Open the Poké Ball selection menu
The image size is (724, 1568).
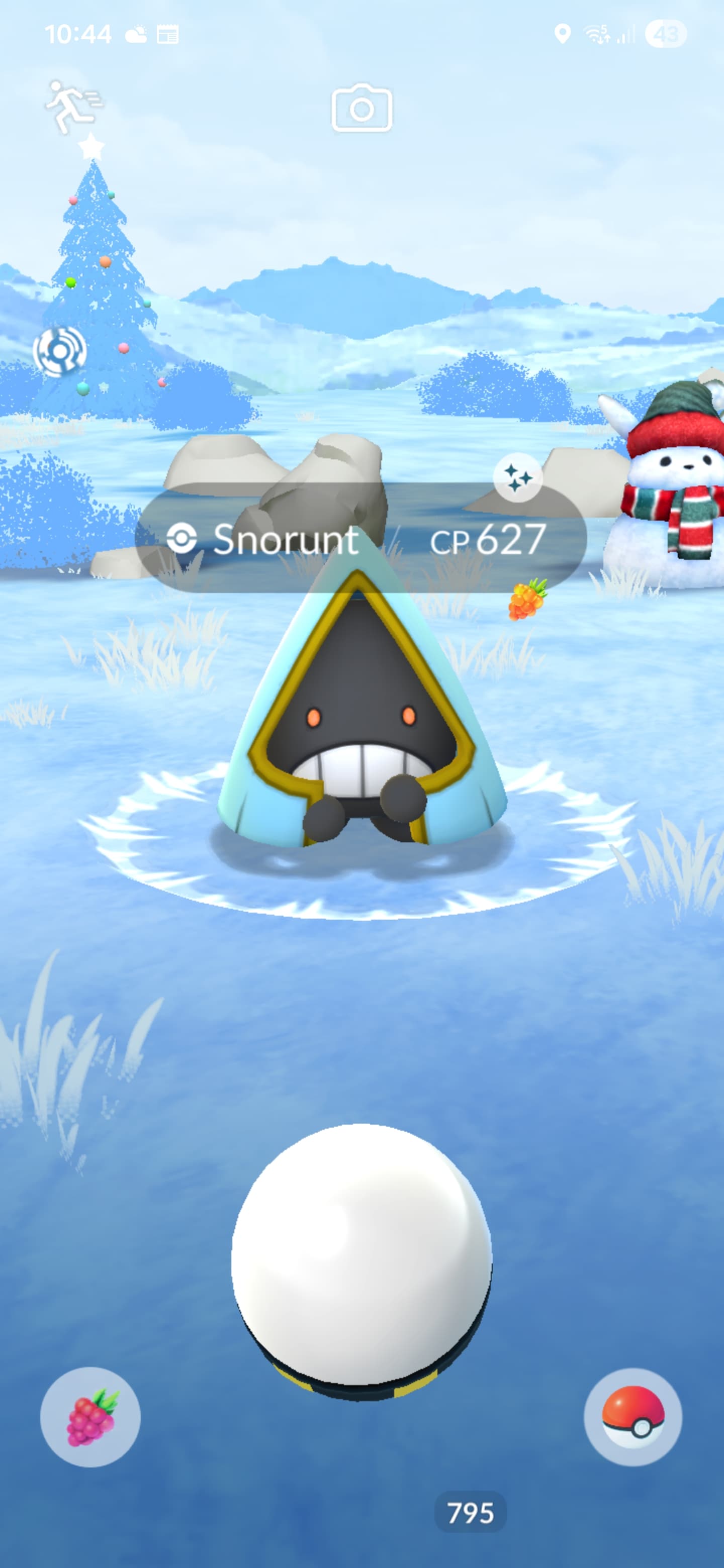(x=632, y=1417)
